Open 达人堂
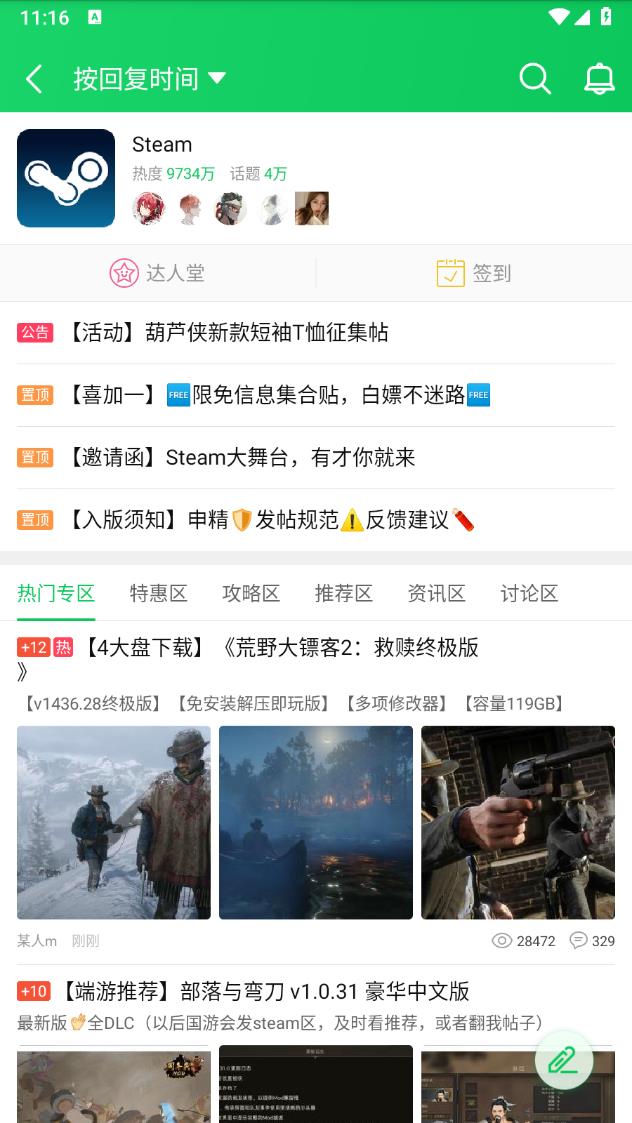Image resolution: width=632 pixels, height=1123 pixels. [158, 273]
